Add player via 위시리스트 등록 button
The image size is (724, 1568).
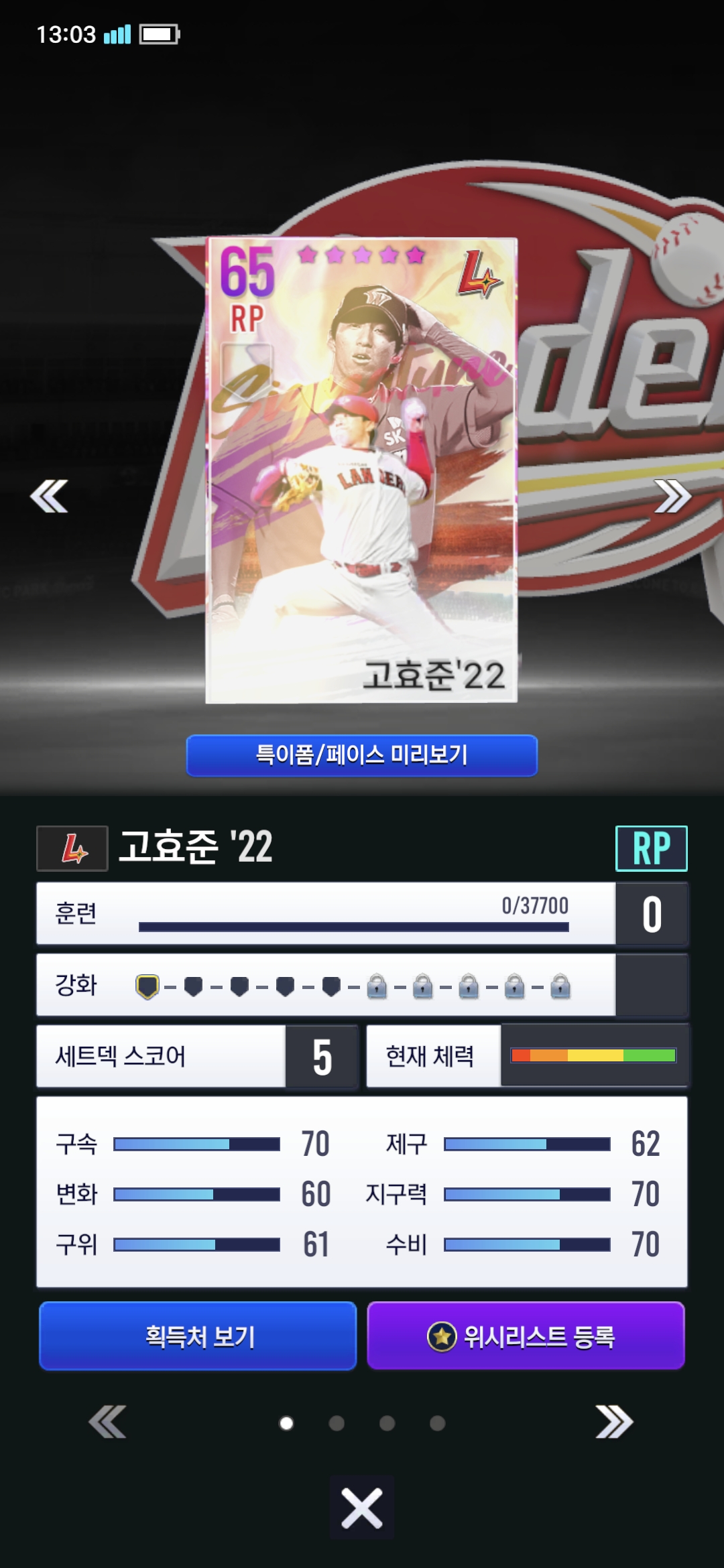[526, 1336]
